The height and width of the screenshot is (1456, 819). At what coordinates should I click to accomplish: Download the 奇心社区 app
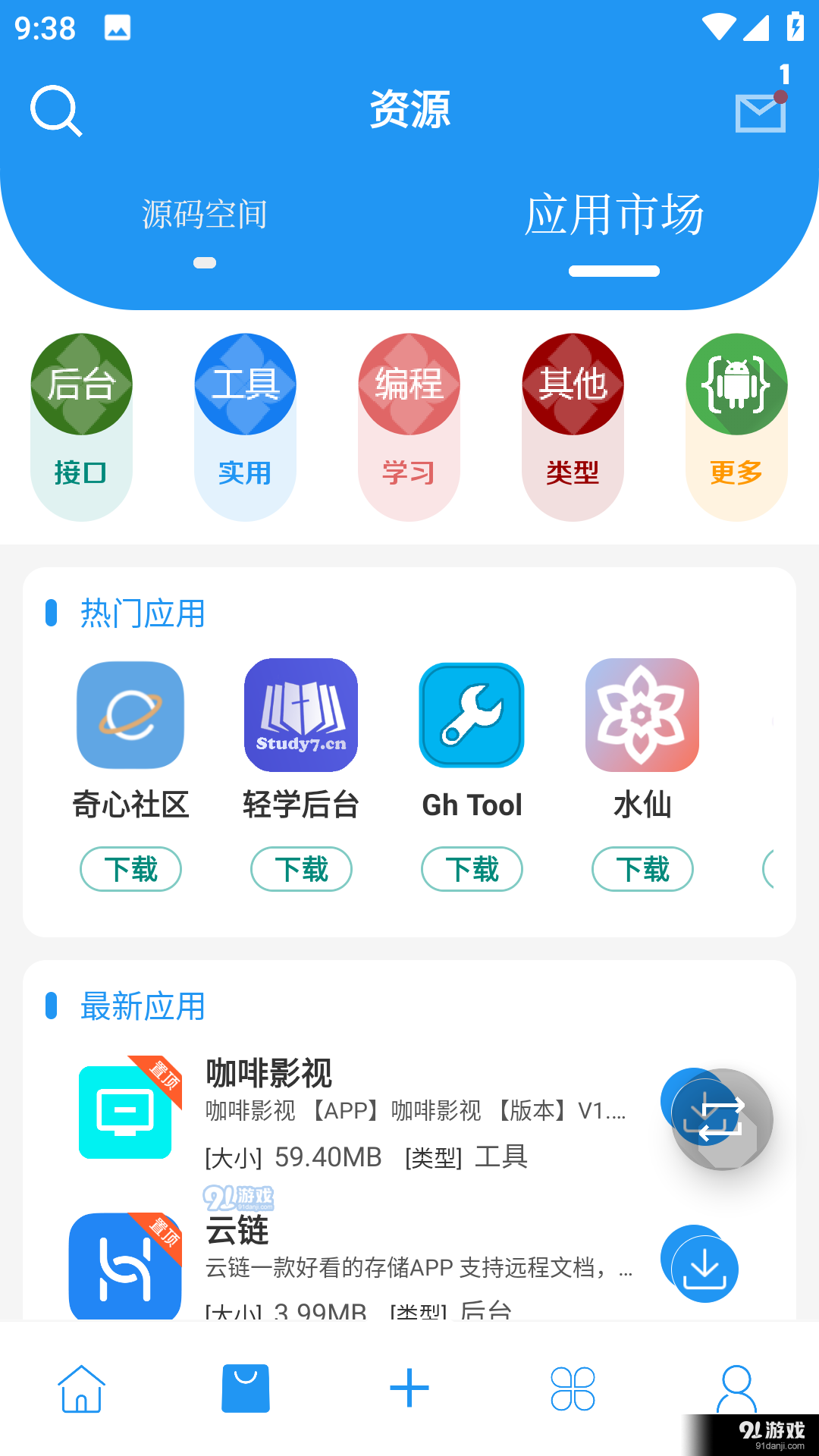coord(130,869)
